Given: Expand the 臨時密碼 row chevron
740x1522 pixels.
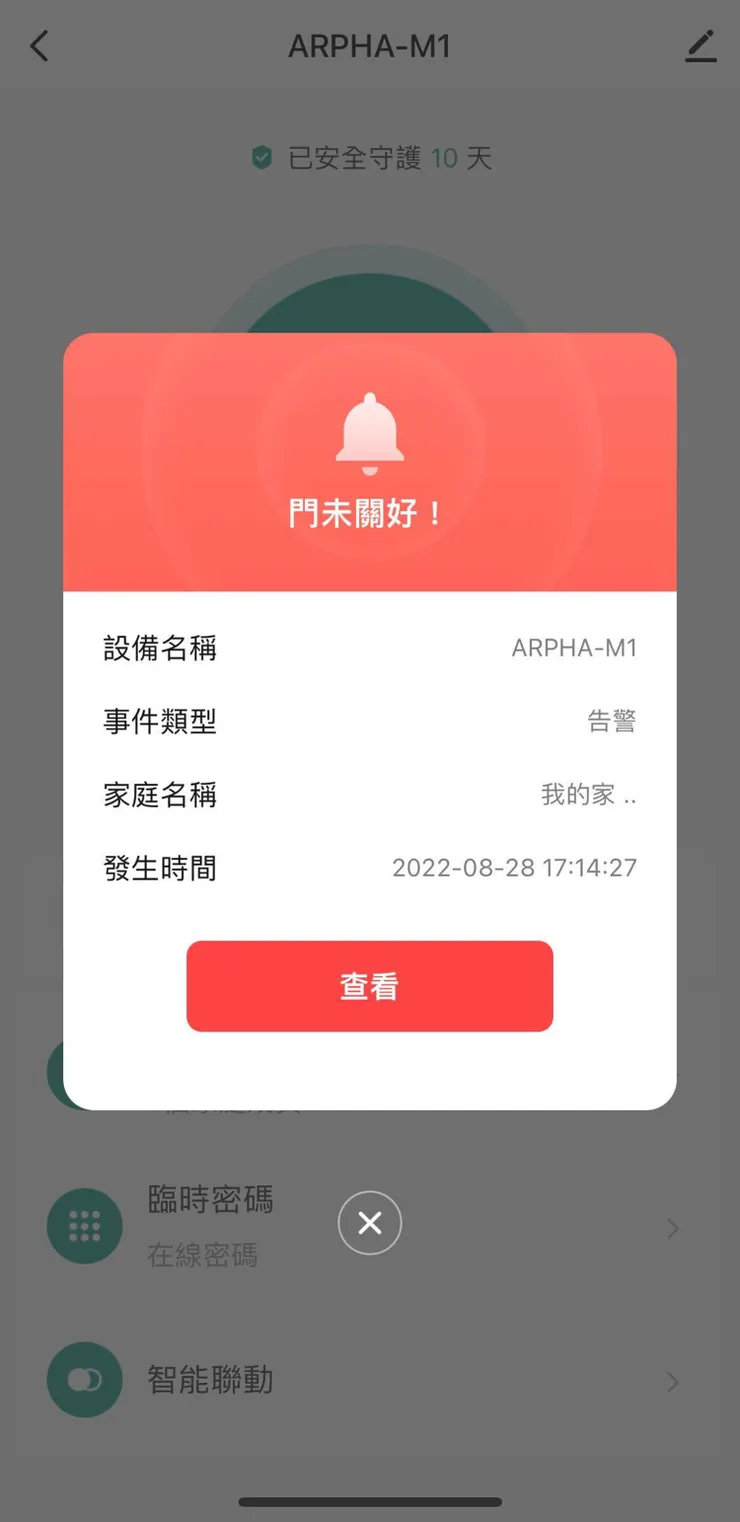Looking at the screenshot, I should 672,1226.
